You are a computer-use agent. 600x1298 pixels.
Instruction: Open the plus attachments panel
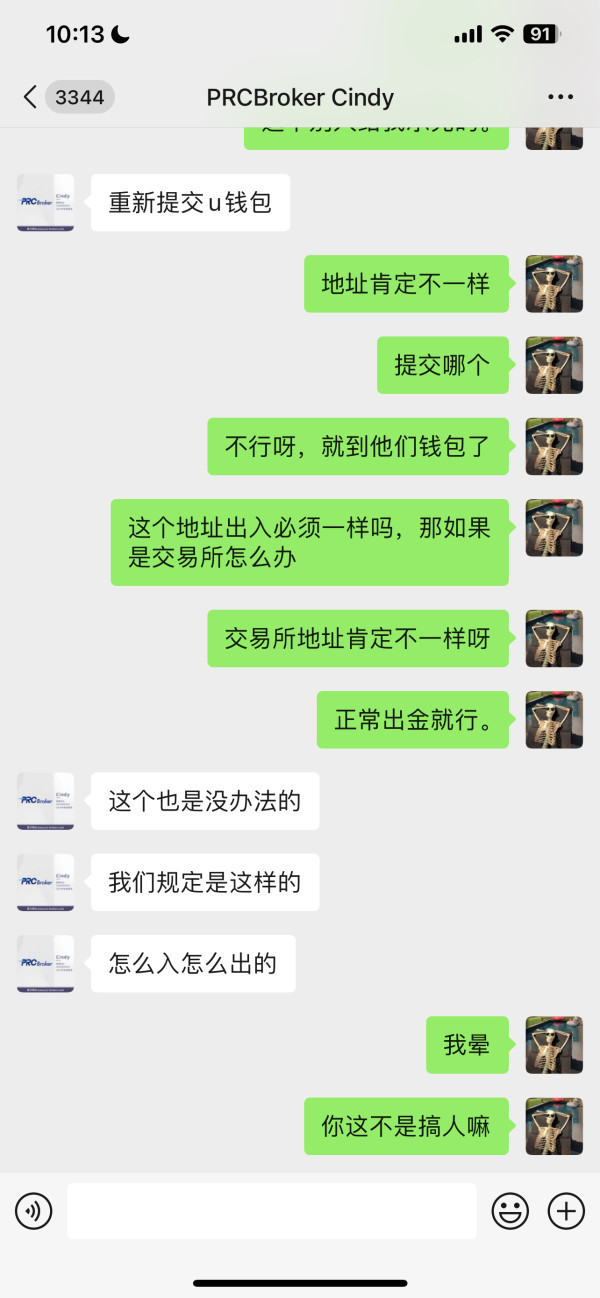pos(566,1211)
